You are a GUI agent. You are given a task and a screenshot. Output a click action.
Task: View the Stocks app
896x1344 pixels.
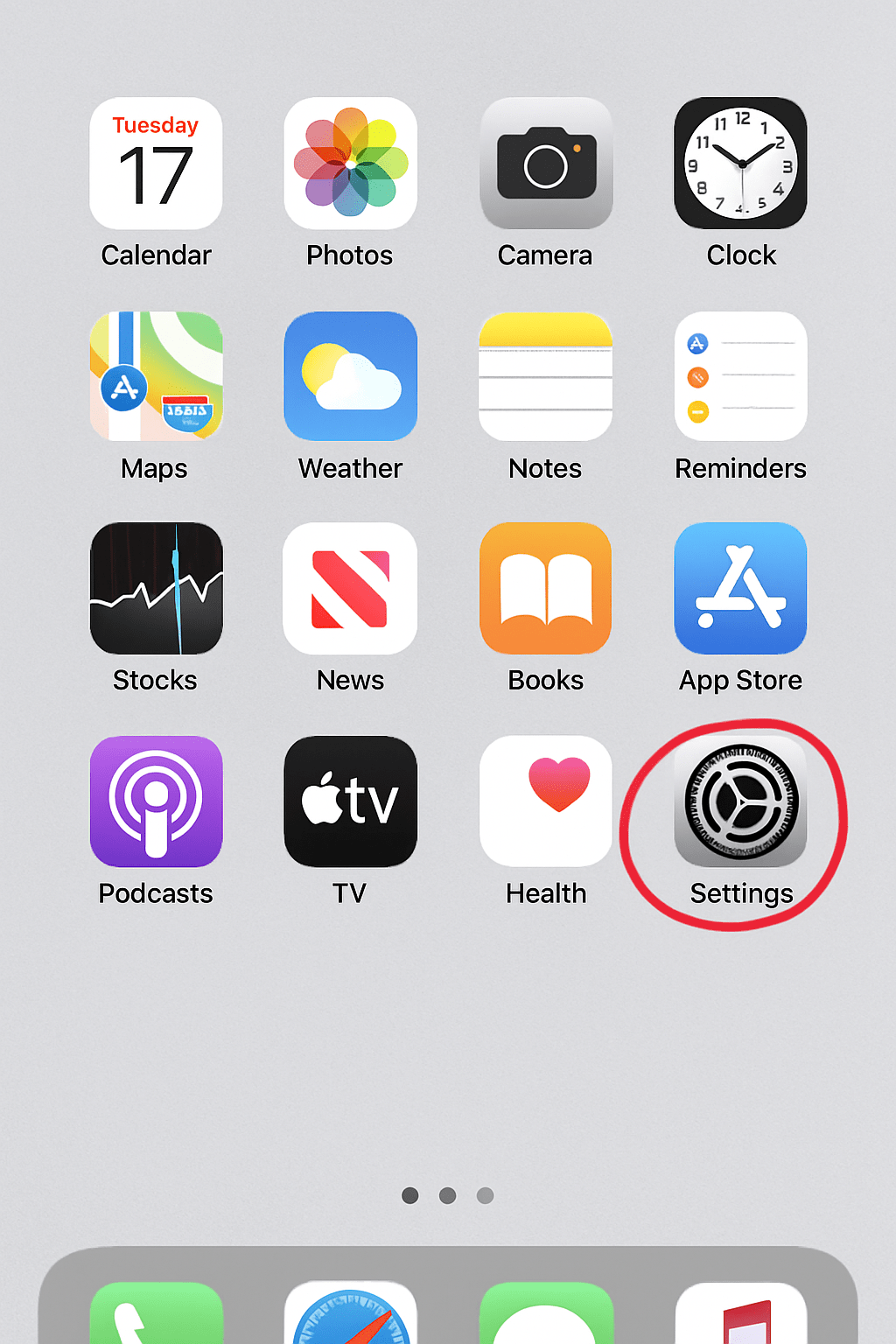[156, 589]
